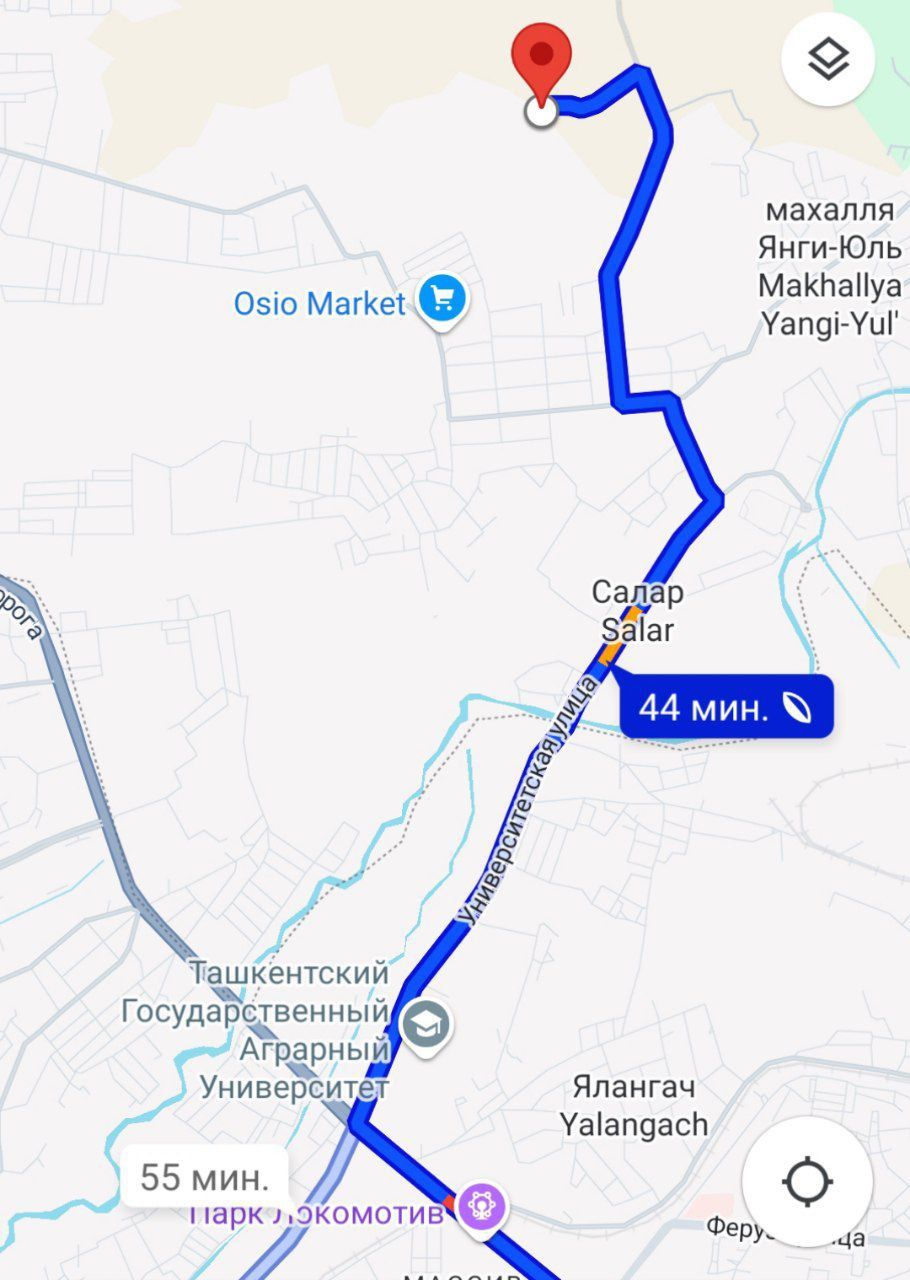Open the Tashkent Agrarian University marker

(x=426, y=1025)
